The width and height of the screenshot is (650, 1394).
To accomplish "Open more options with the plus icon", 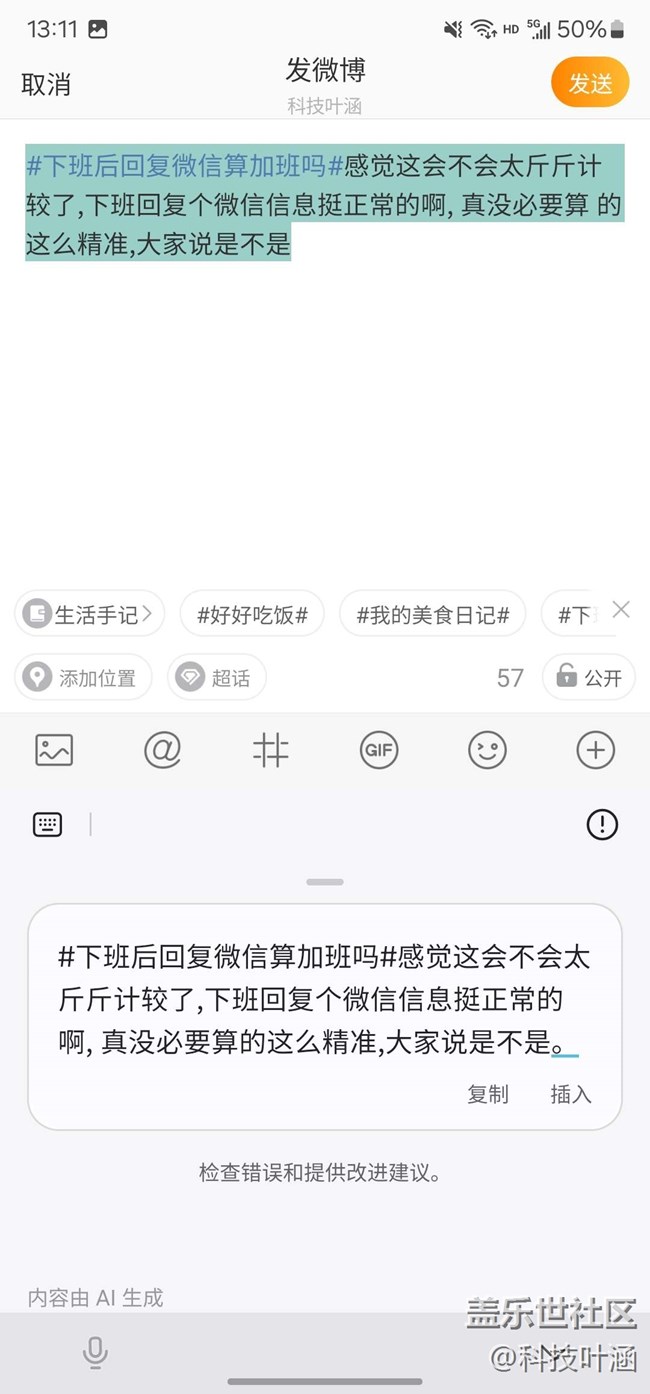I will coord(595,750).
